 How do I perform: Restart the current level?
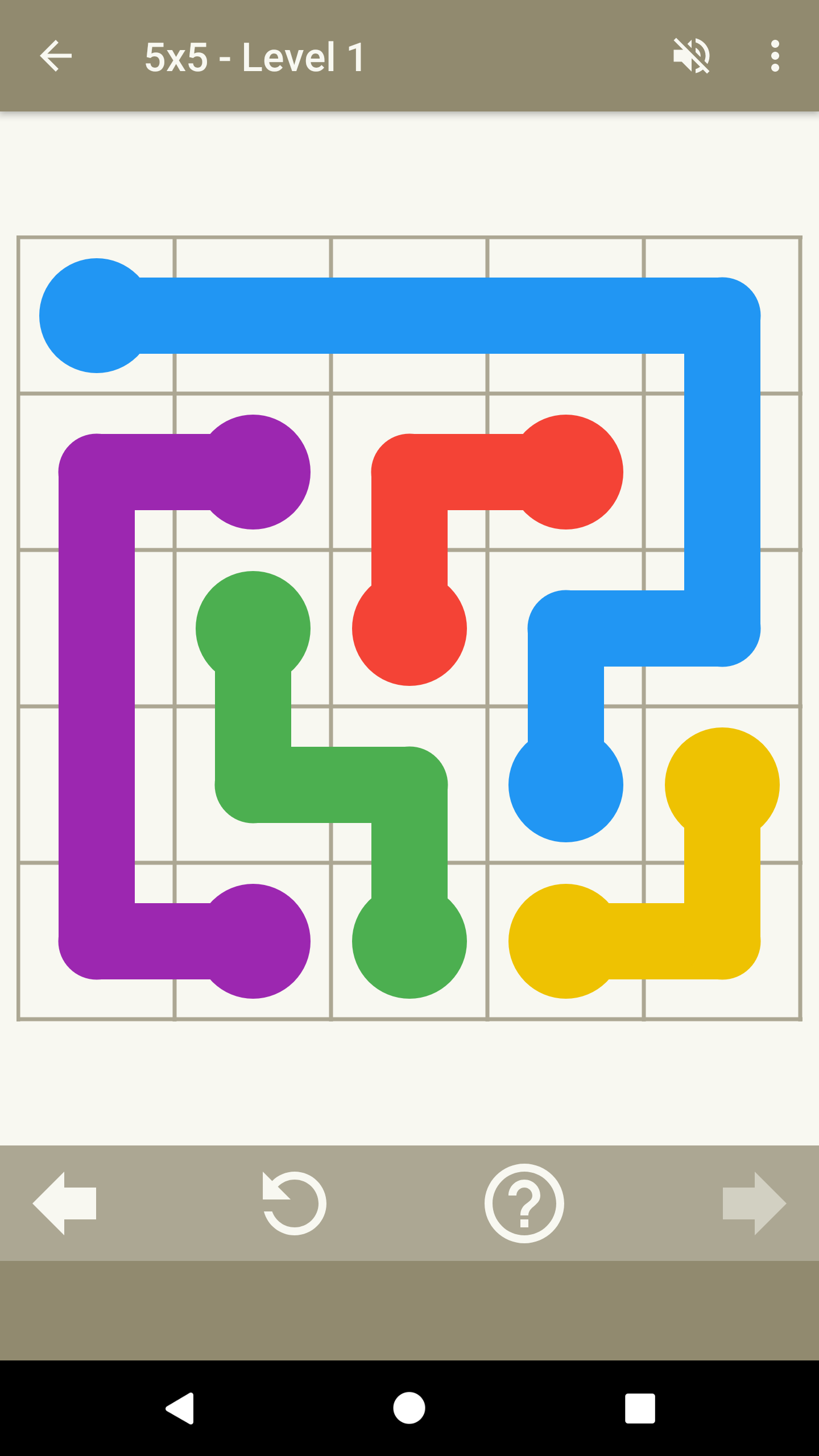294,1203
